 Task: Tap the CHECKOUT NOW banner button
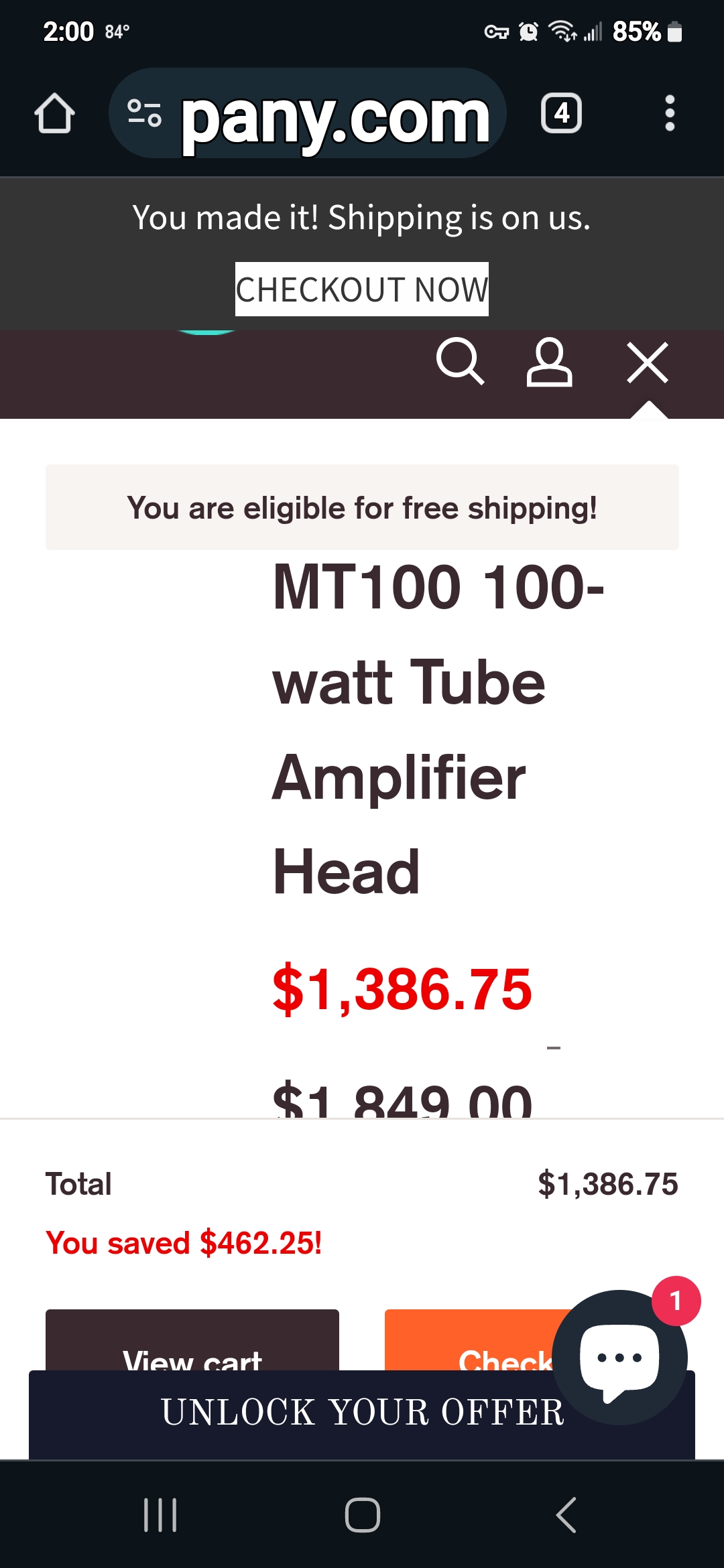coord(361,289)
